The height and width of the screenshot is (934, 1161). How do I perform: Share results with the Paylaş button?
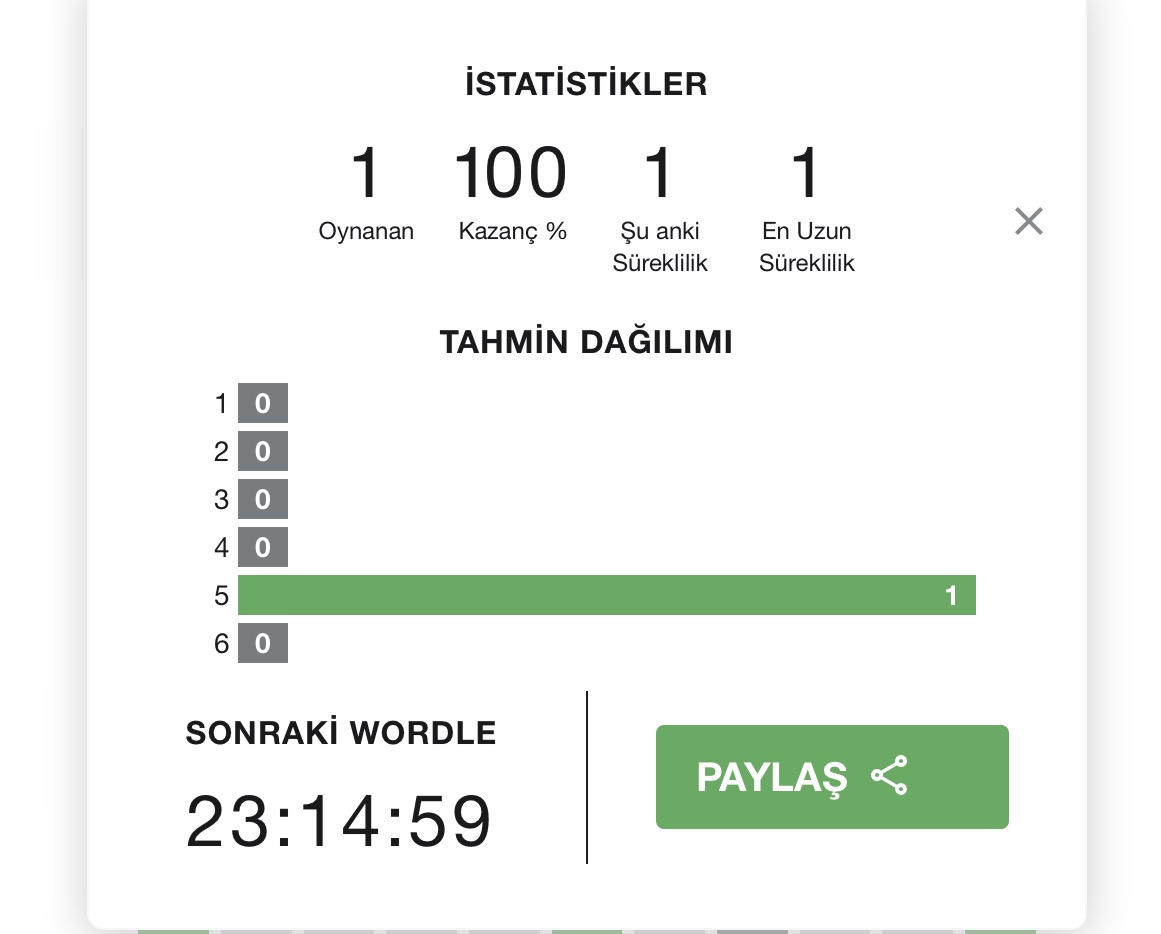point(831,777)
